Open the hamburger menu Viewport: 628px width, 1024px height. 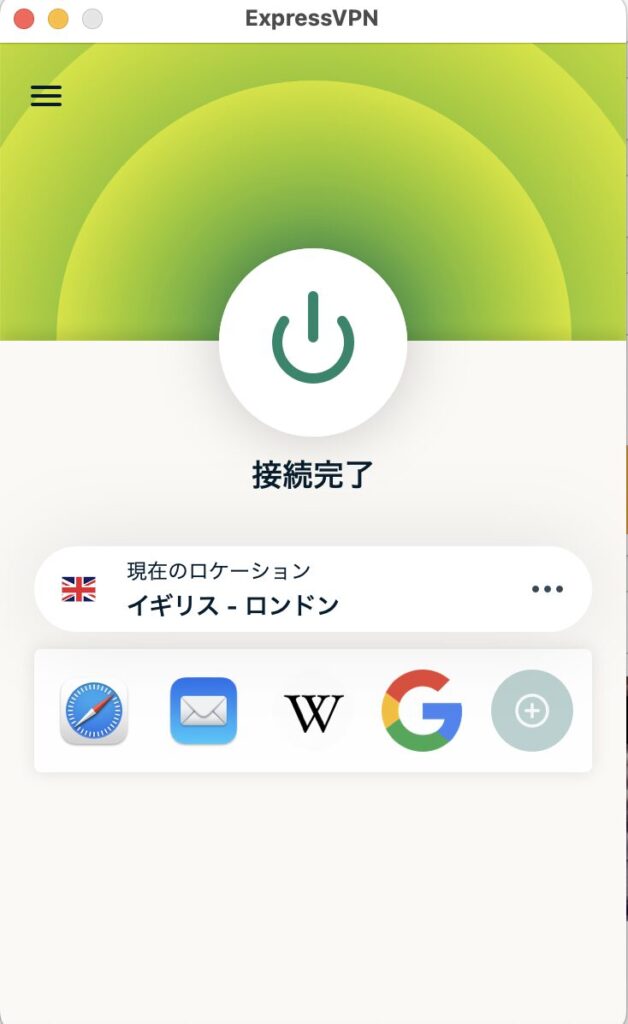[x=46, y=96]
